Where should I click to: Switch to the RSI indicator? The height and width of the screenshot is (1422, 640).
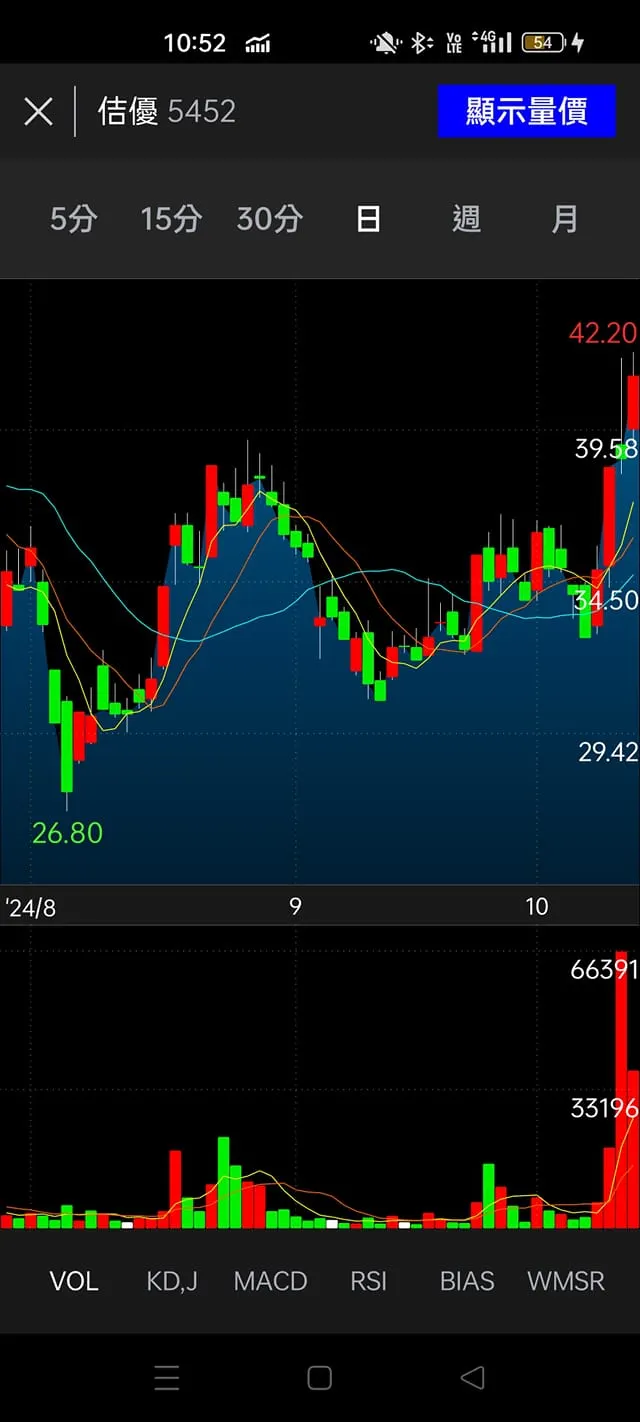click(x=368, y=1281)
